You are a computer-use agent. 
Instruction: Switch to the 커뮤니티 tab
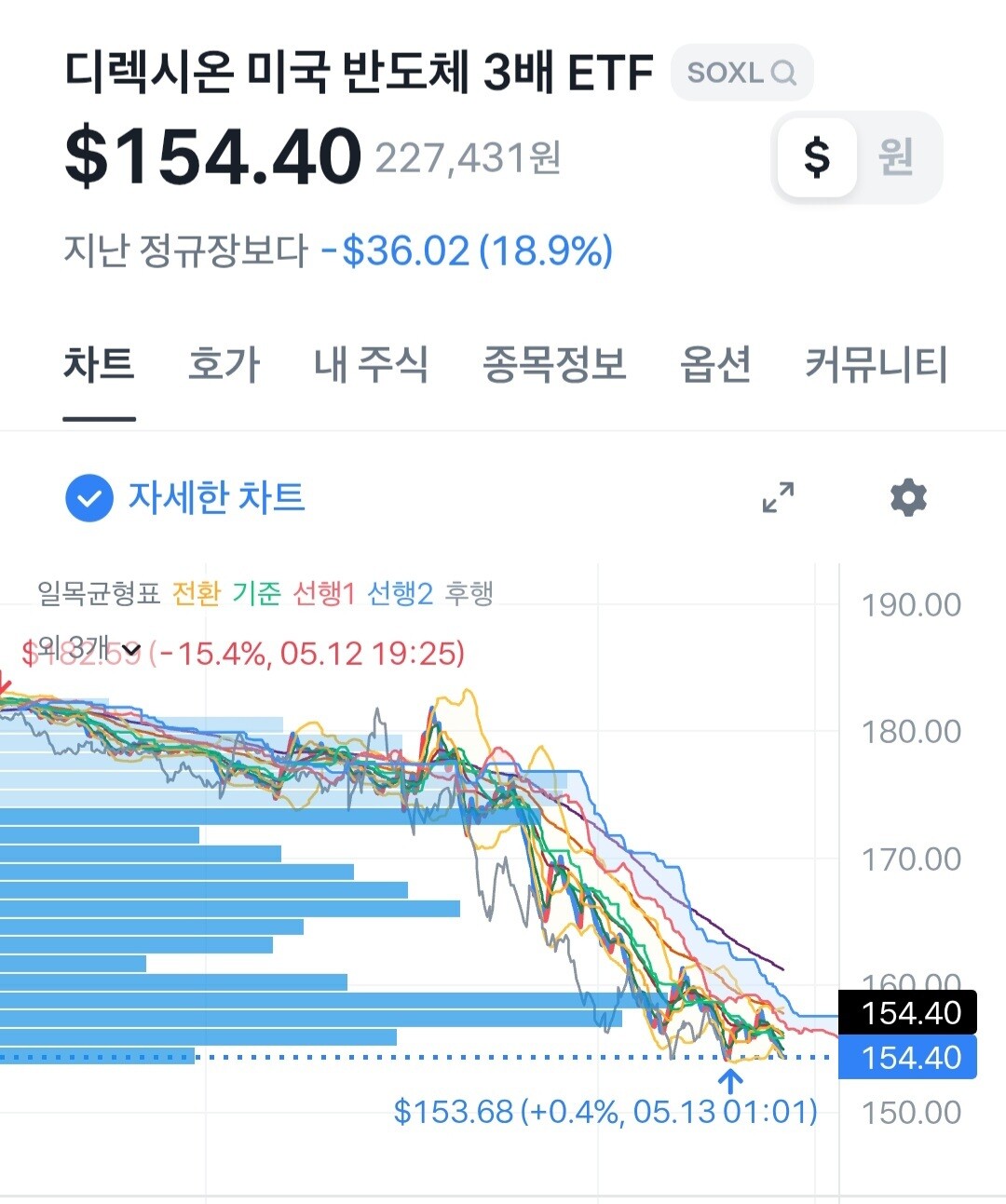pos(877,364)
